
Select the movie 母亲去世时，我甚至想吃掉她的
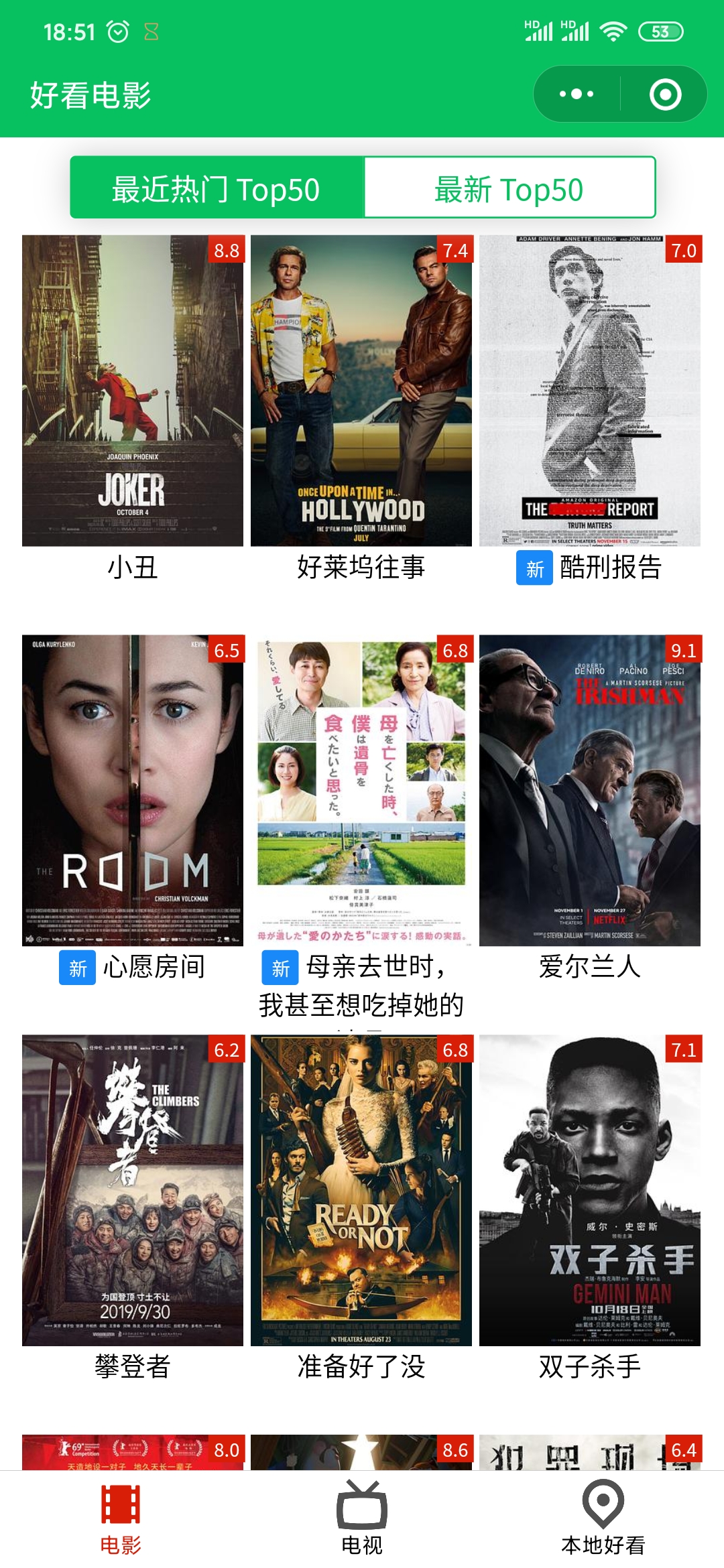click(361, 791)
